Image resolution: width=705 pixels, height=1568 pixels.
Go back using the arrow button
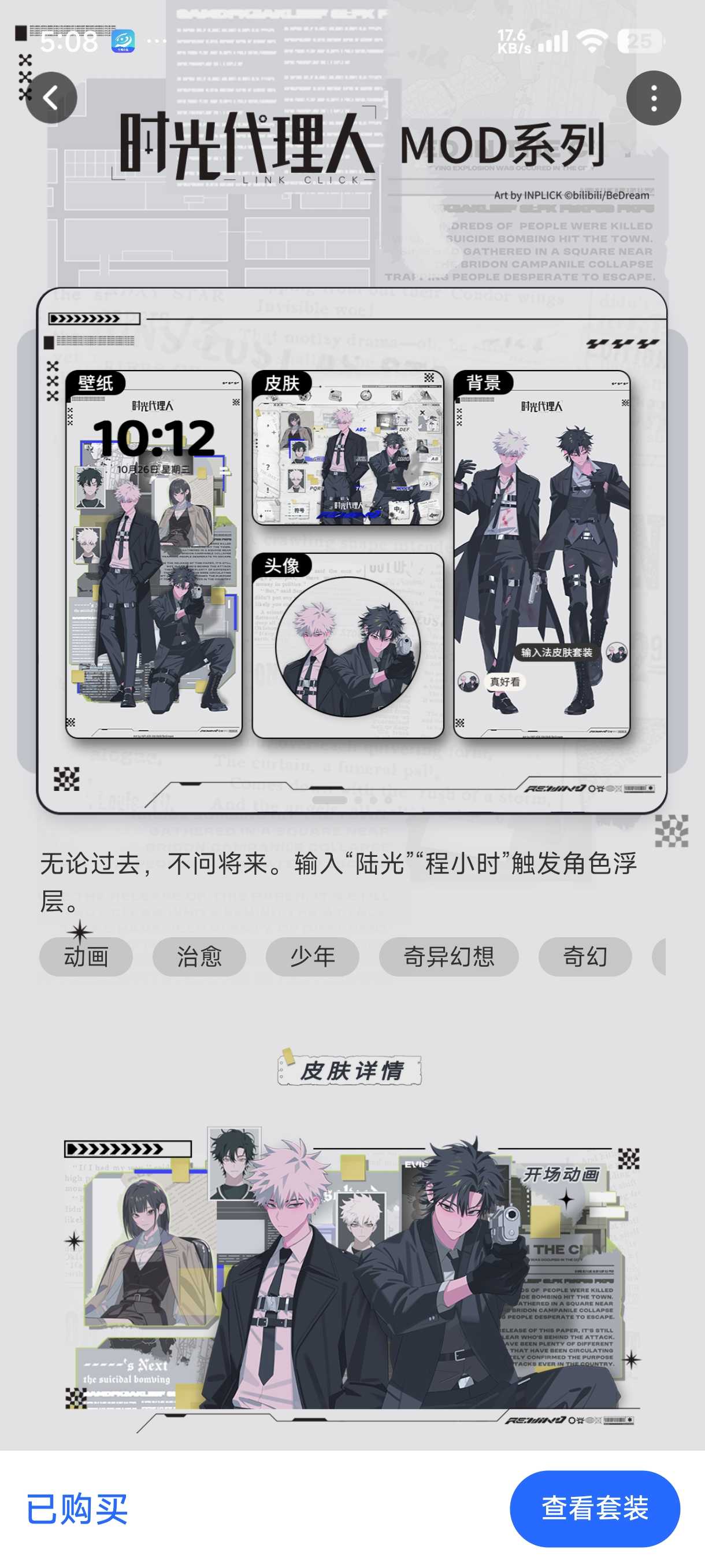coord(51,97)
